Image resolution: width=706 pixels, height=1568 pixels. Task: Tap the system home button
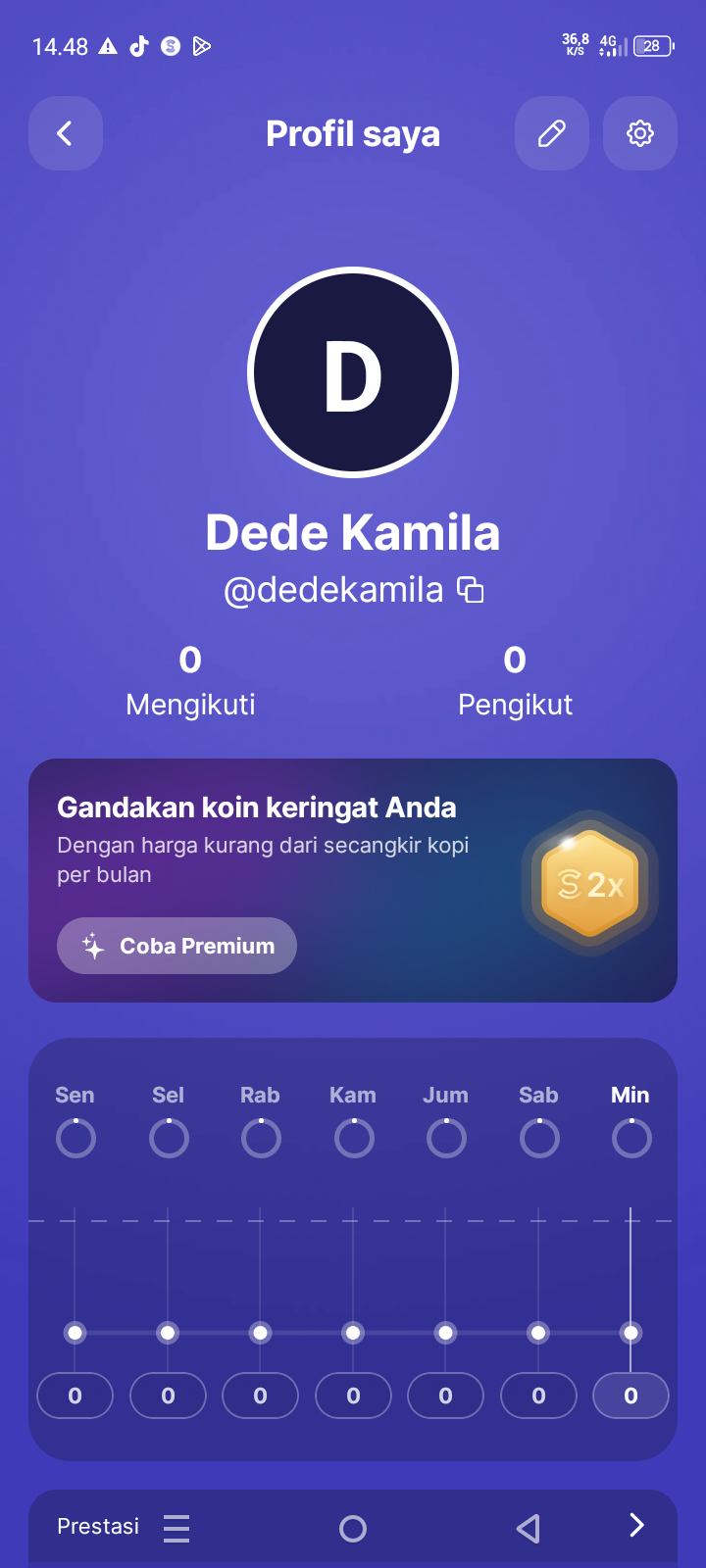pyautogui.click(x=353, y=1528)
